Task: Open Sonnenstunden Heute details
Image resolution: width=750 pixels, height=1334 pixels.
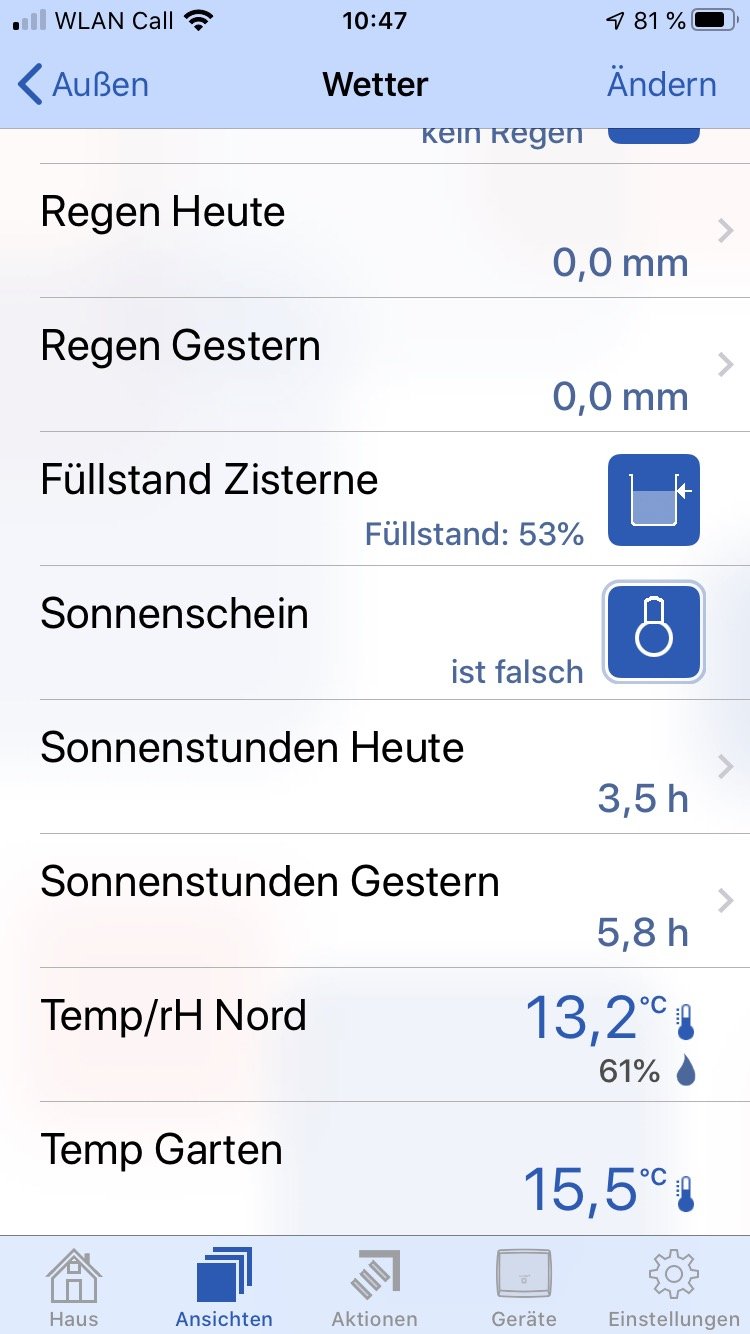Action: coord(375,768)
